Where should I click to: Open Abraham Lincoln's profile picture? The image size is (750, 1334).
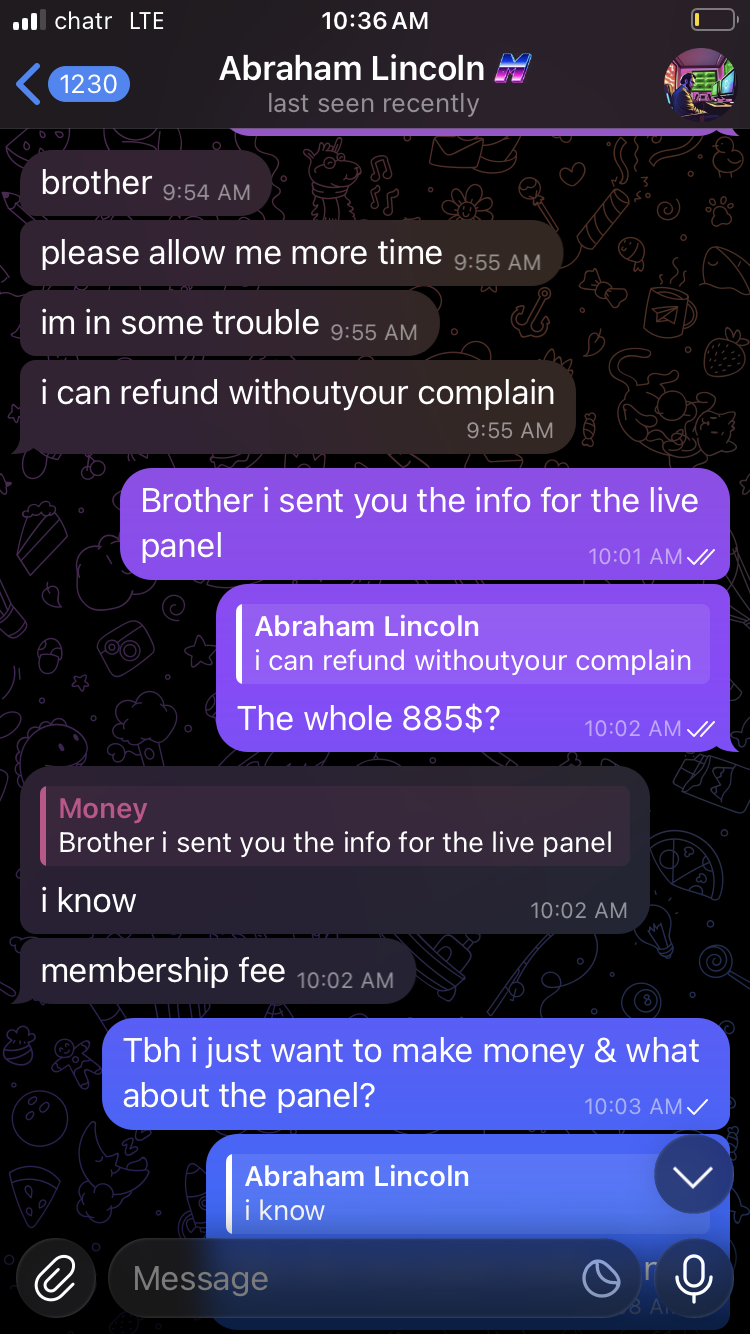tap(699, 84)
